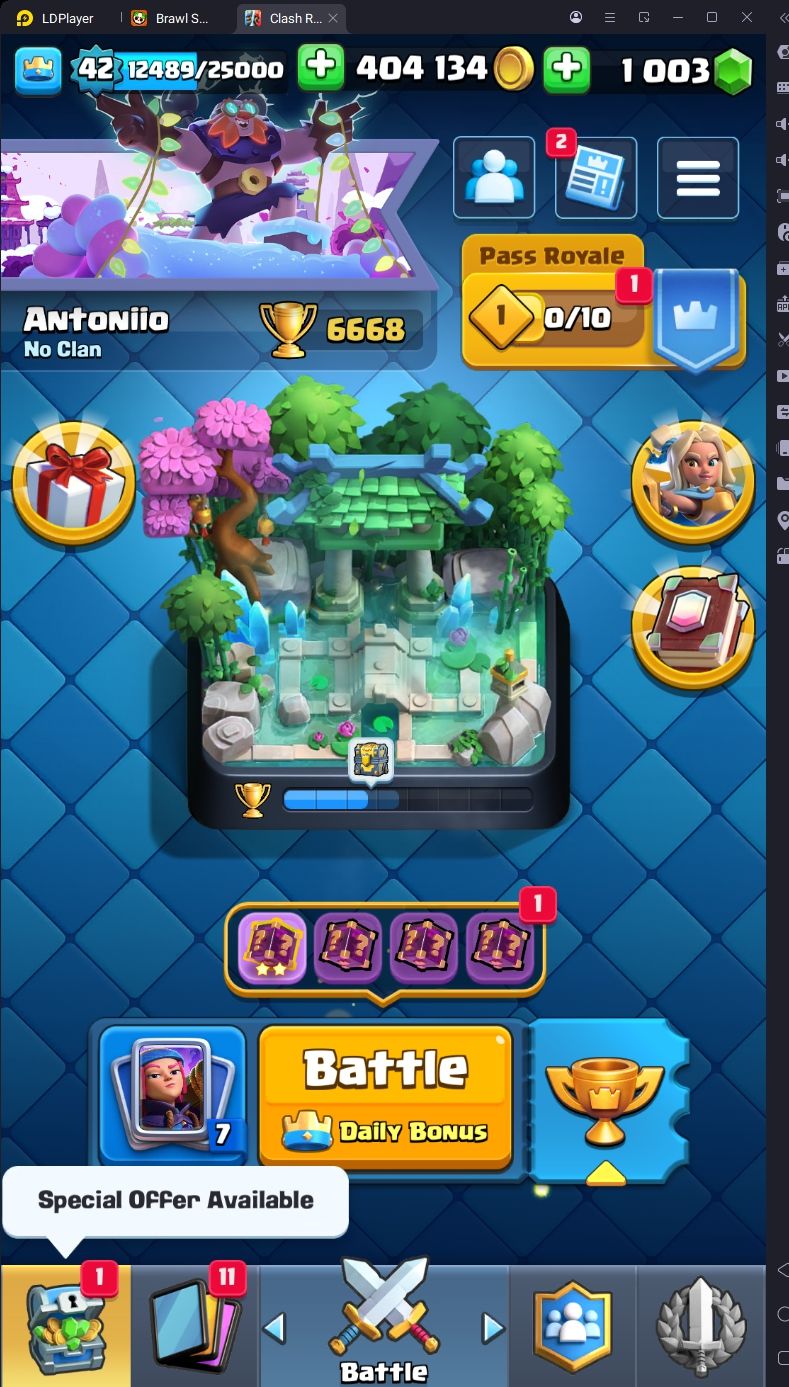Open the news feed icon
This screenshot has height=1387, width=789.
tap(595, 178)
